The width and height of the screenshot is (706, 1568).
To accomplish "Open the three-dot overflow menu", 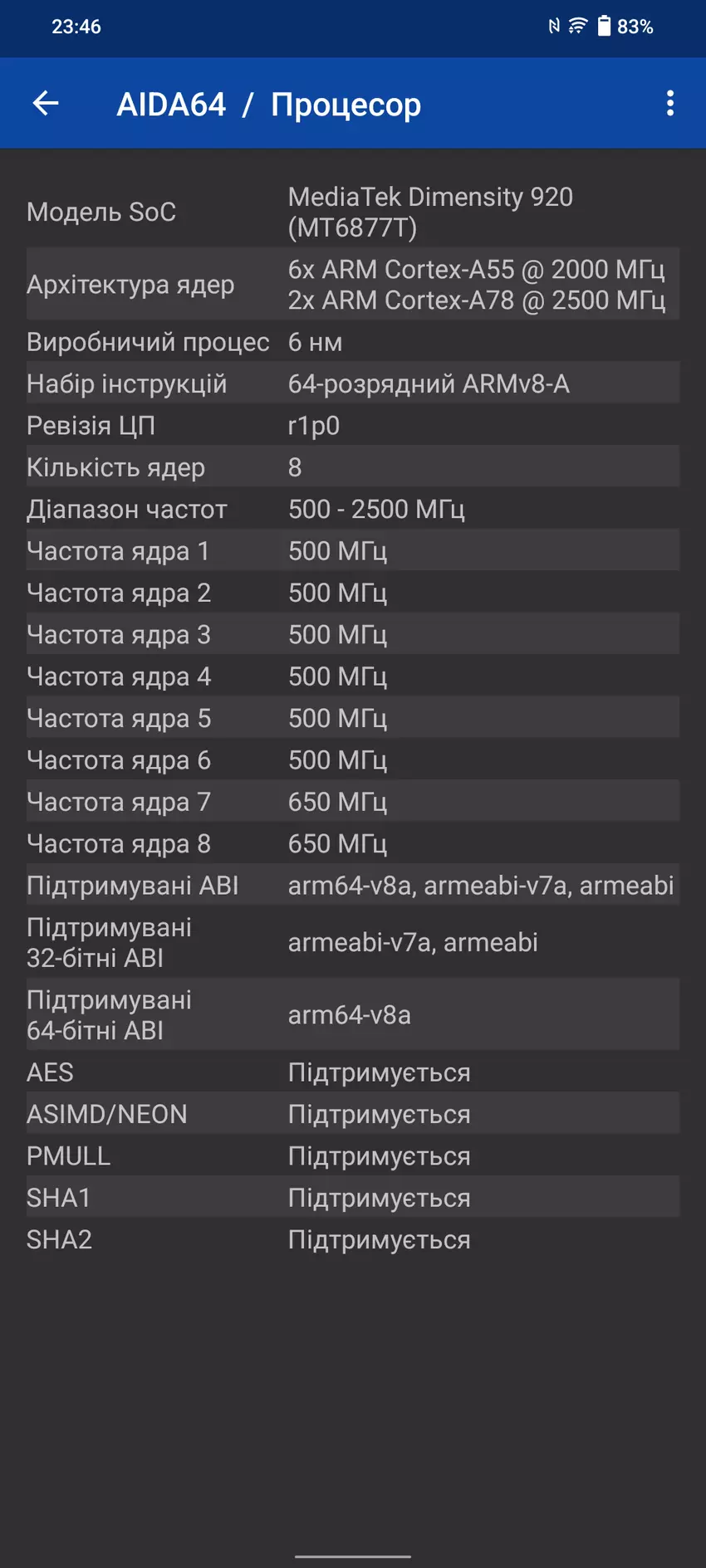I will click(669, 104).
